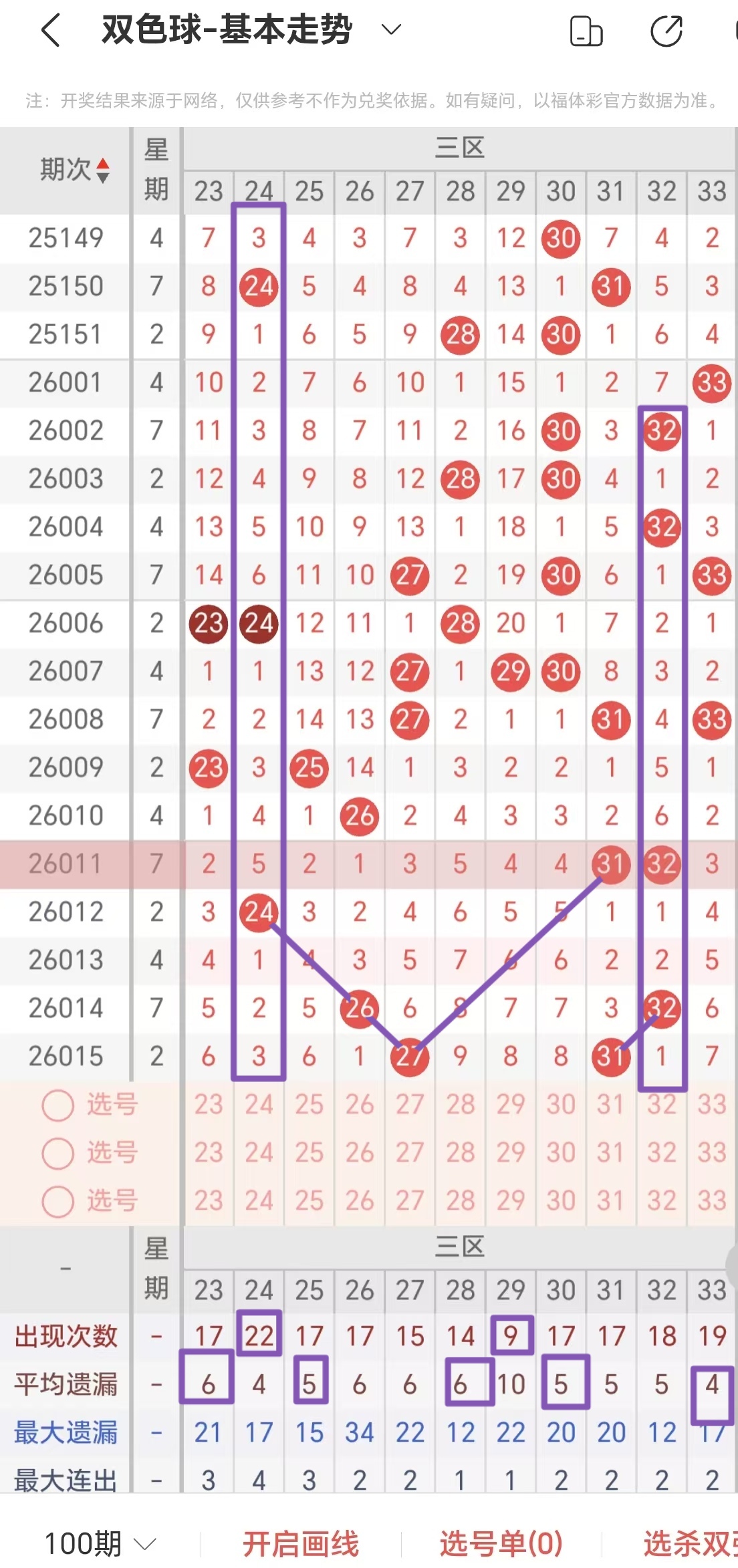Switch to the 三区 section header
738x1568 pixels.
pos(459,147)
